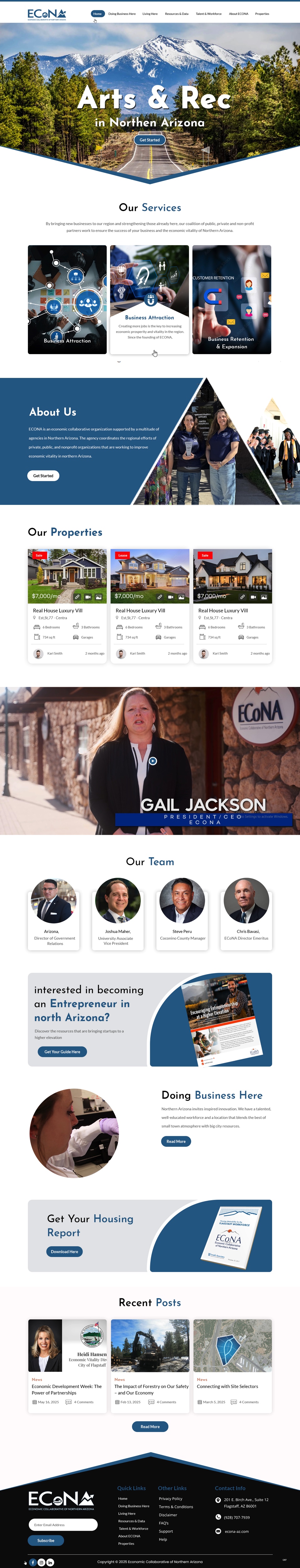The image size is (300, 1568).
Task: Tap the hero Get Started button
Action: coord(150,140)
